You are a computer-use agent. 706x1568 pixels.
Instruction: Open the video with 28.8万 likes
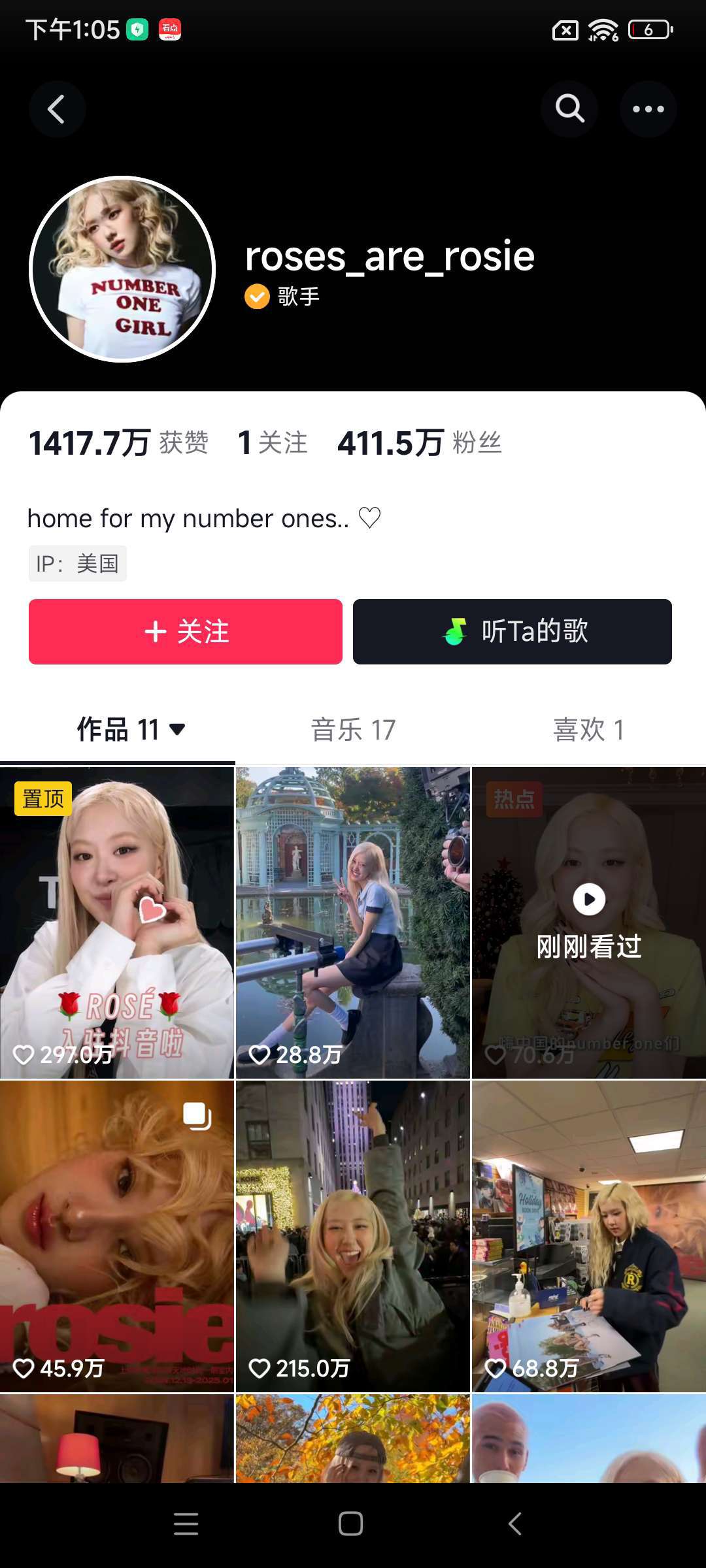coord(353,923)
